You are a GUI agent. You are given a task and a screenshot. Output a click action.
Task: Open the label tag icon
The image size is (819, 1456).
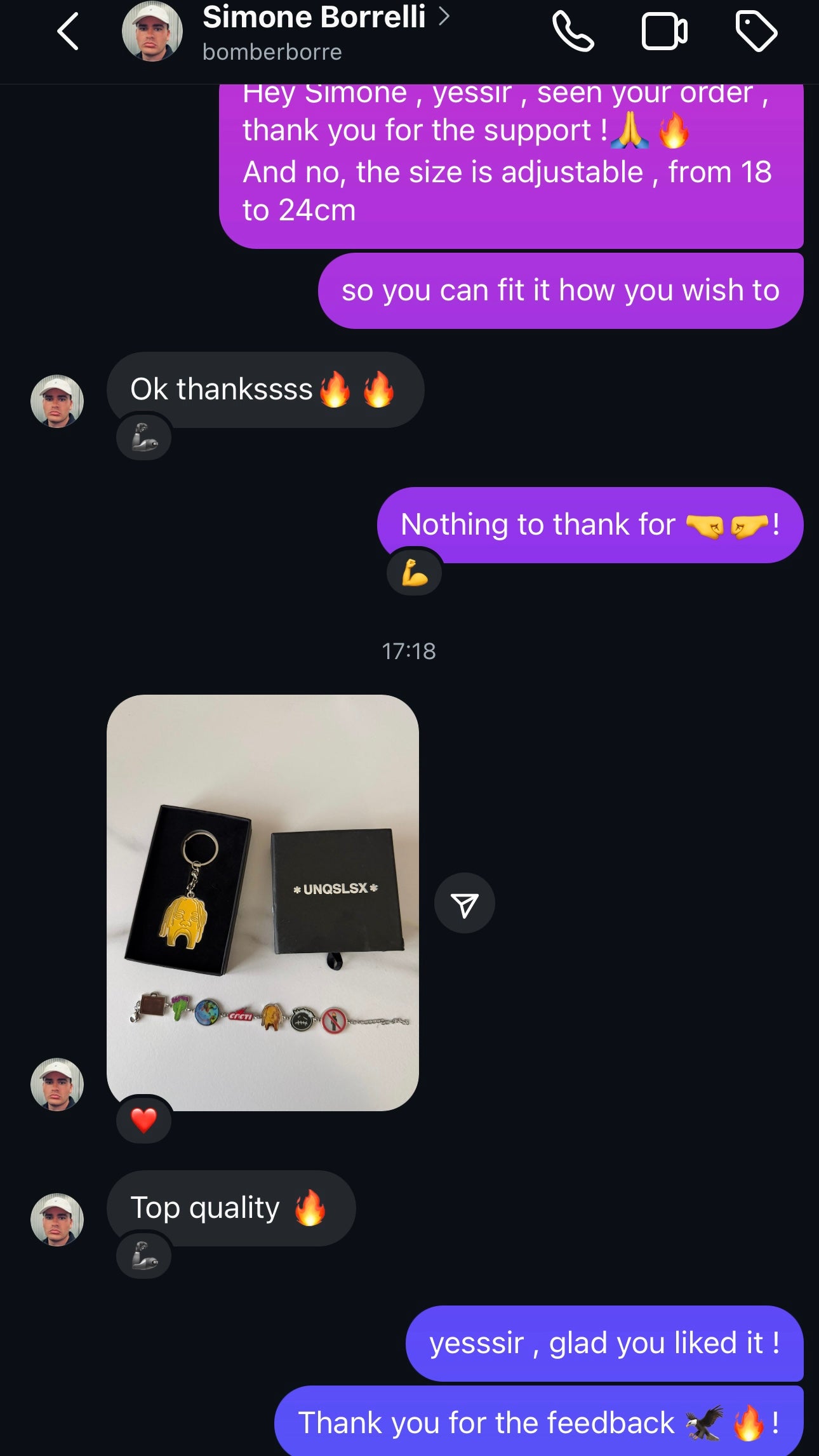(756, 31)
